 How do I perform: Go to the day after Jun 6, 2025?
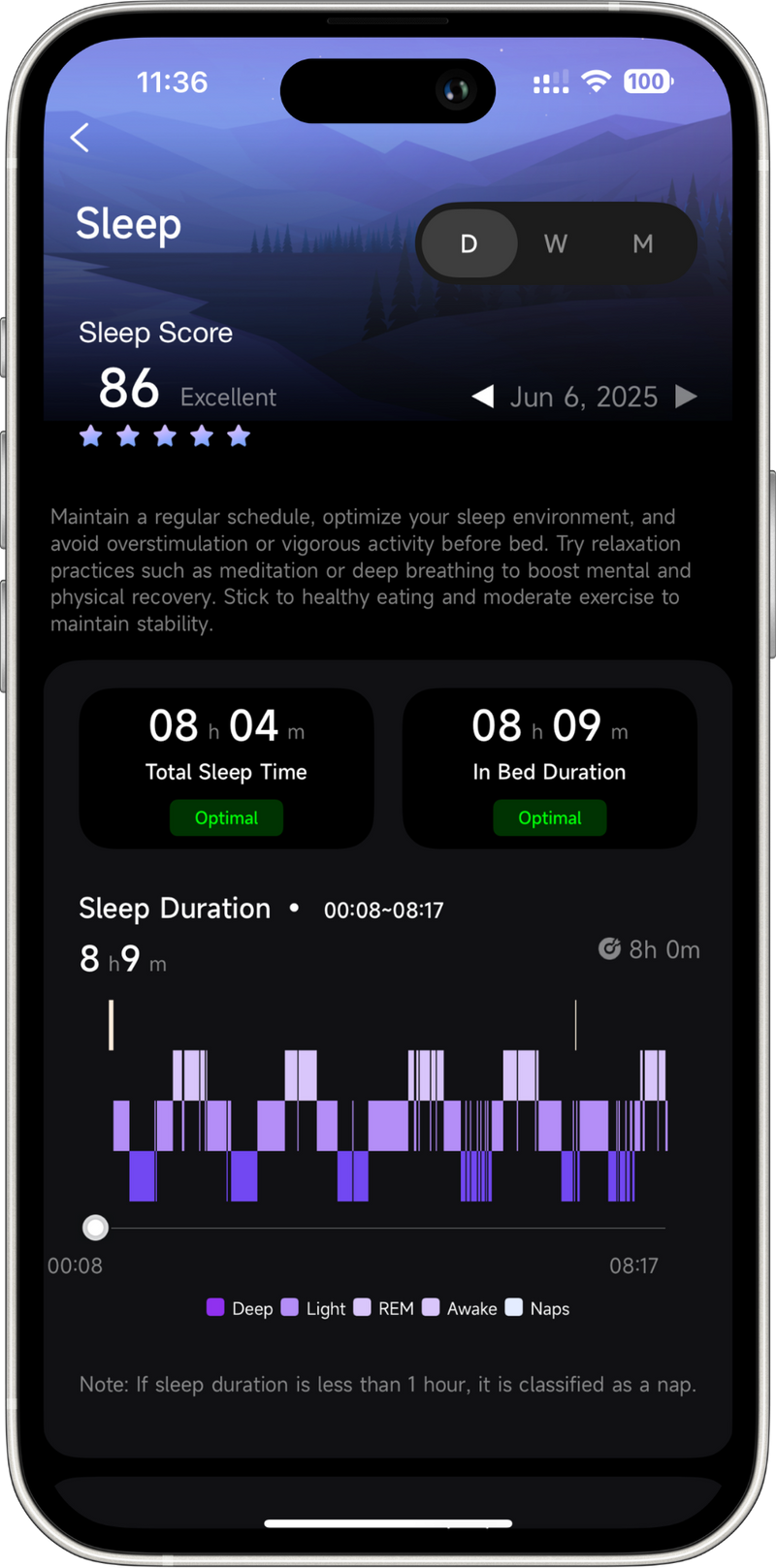click(x=686, y=397)
